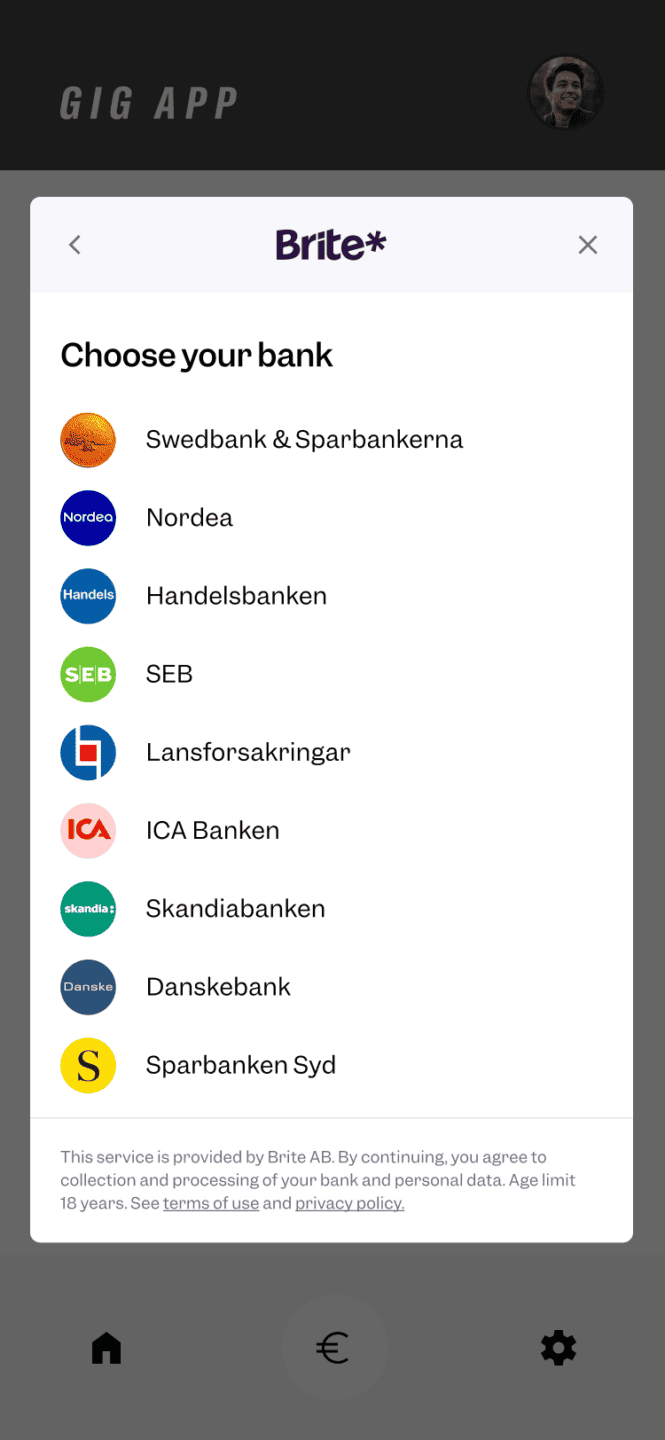Select Sparbanken Syd
Viewport: 665px width, 1440px height.
[x=331, y=1065]
